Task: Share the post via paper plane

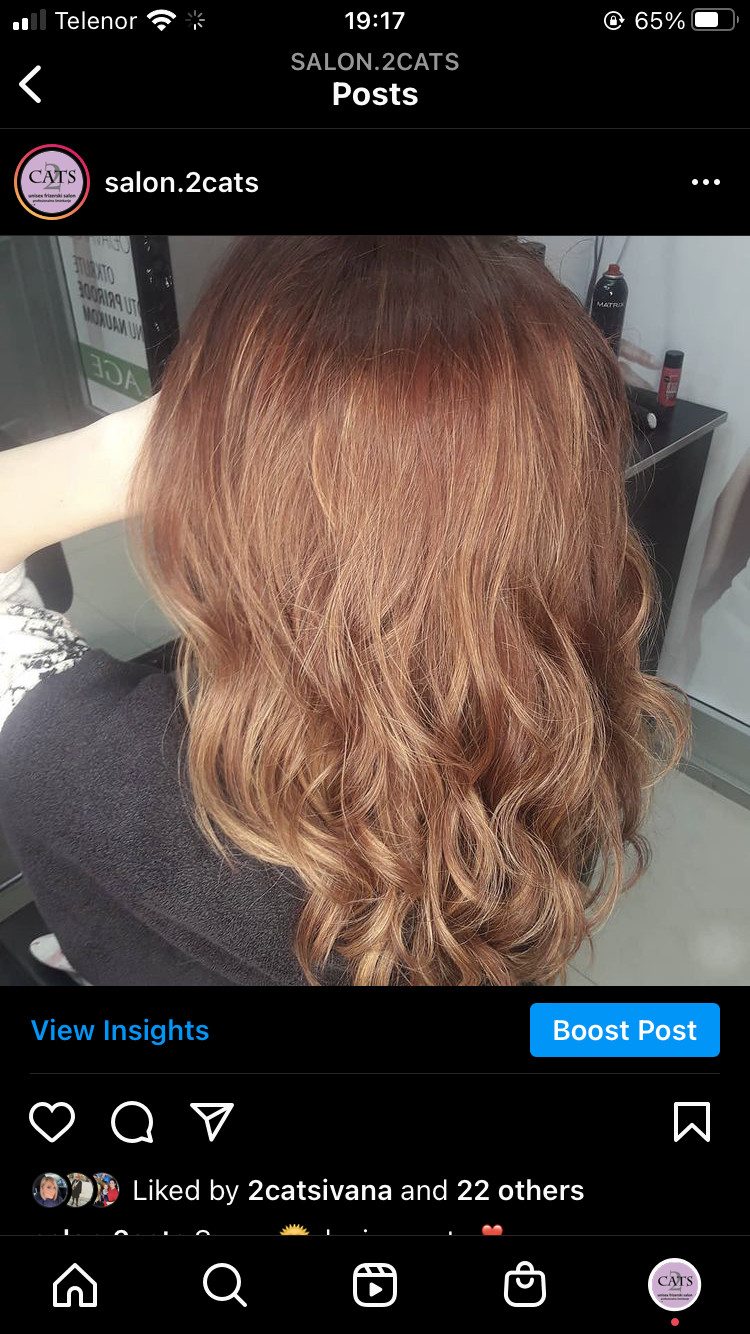Action: tap(212, 1122)
